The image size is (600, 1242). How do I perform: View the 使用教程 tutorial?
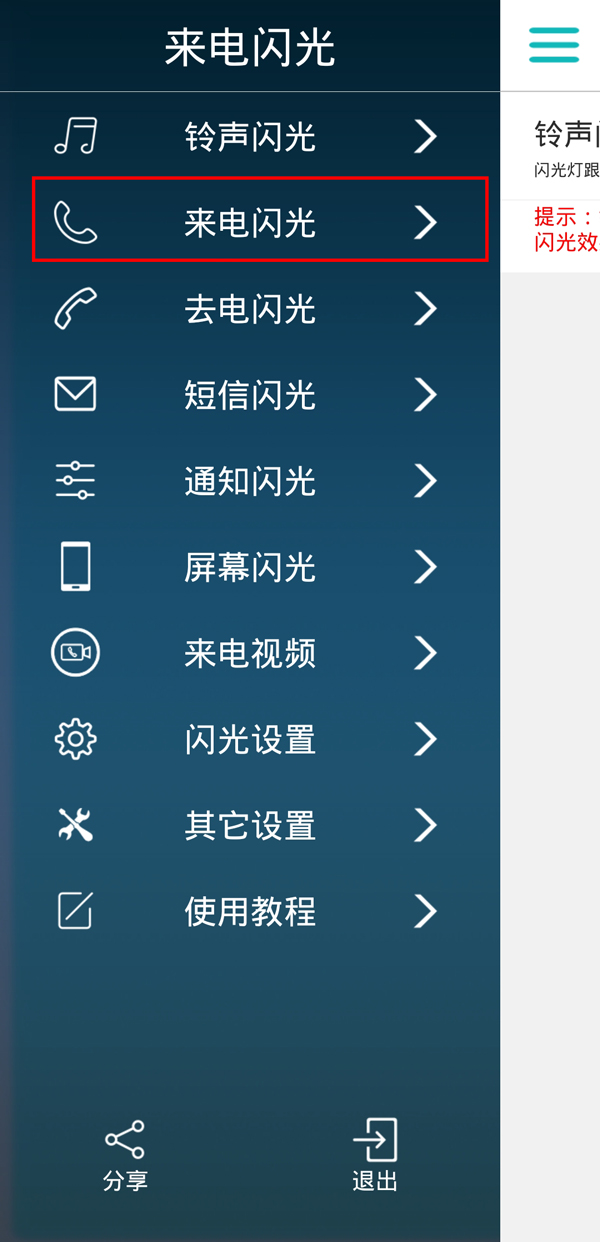tap(250, 912)
